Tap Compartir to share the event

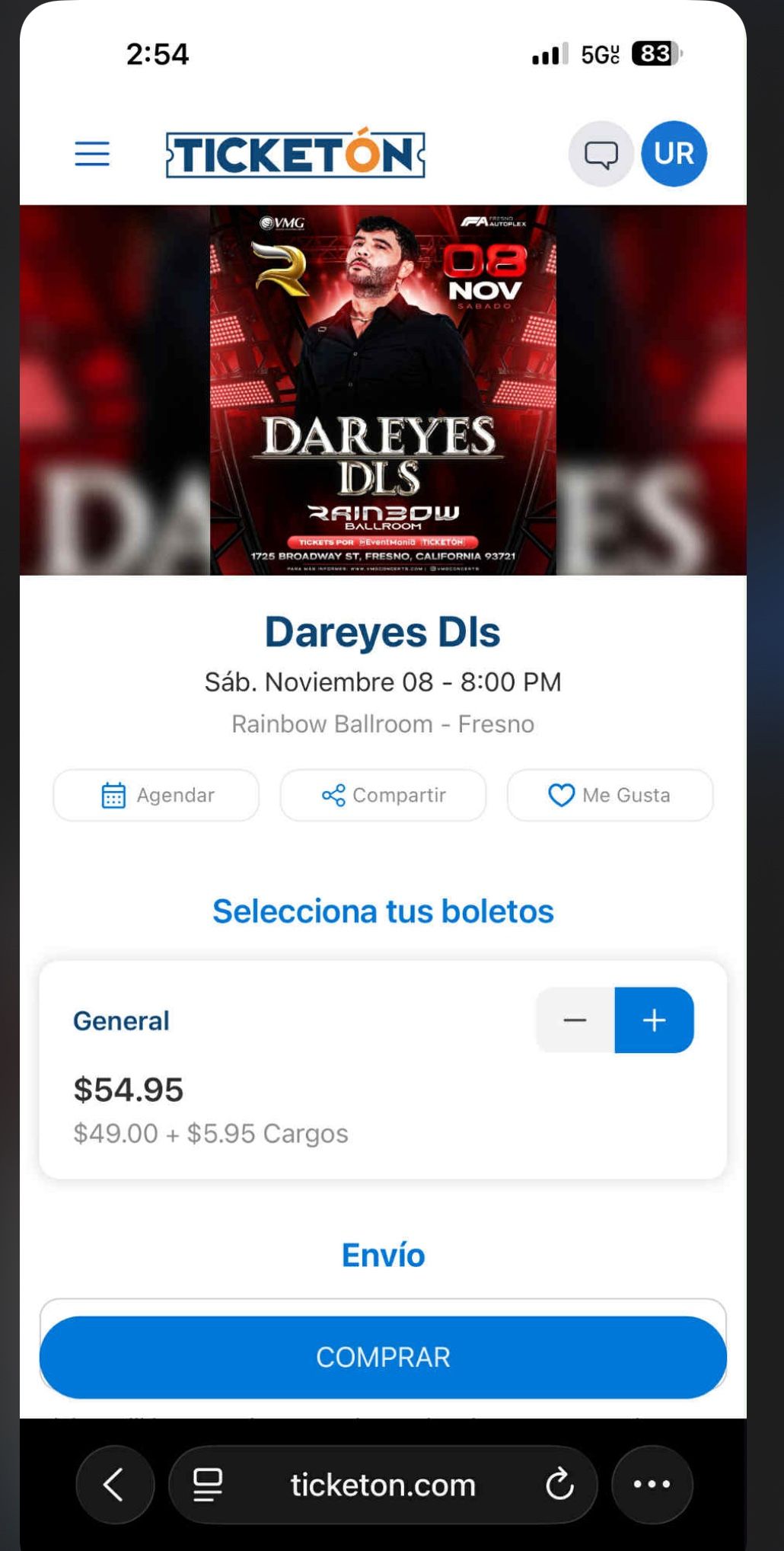click(x=383, y=795)
